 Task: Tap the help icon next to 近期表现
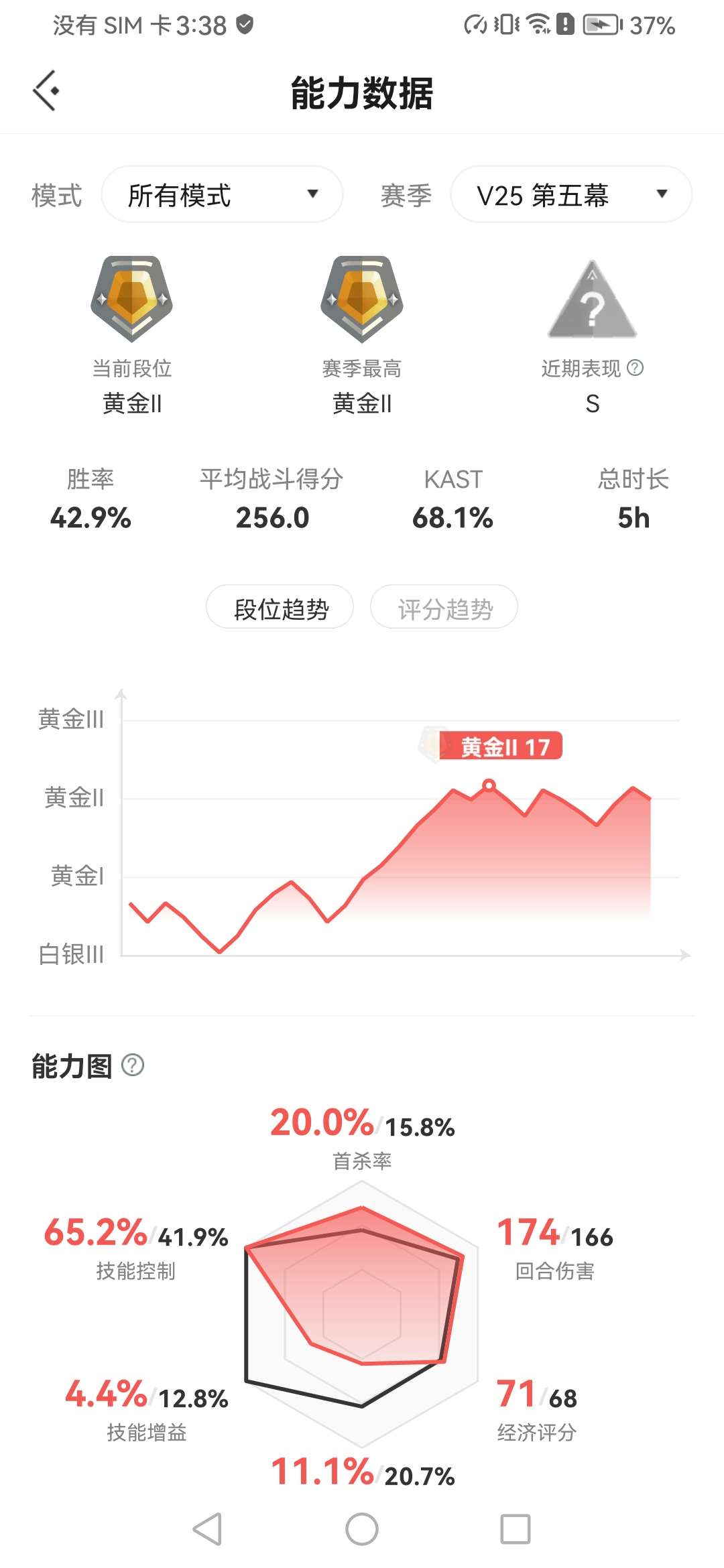tap(635, 368)
